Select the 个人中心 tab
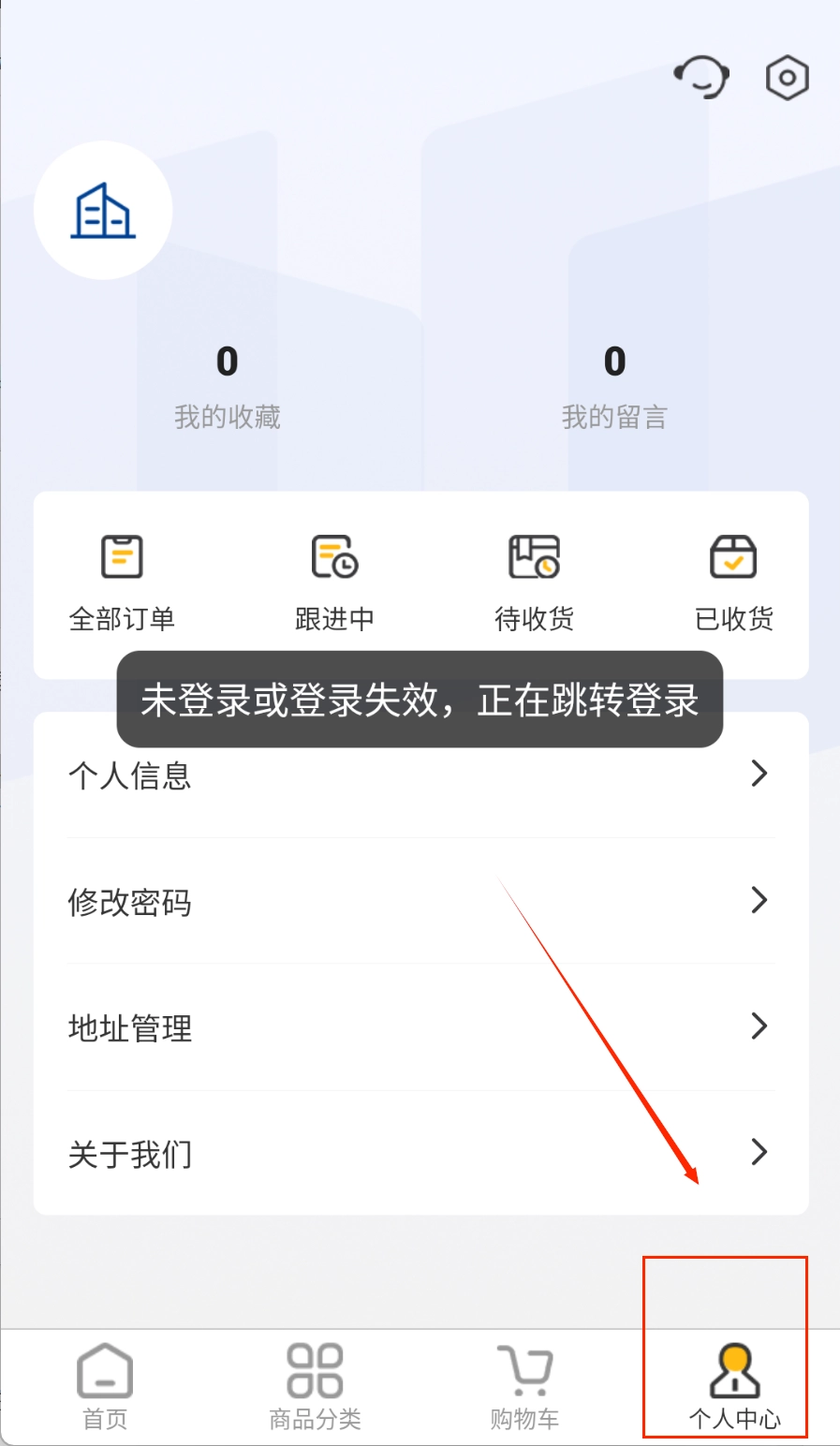The height and width of the screenshot is (1446, 840). click(734, 1387)
